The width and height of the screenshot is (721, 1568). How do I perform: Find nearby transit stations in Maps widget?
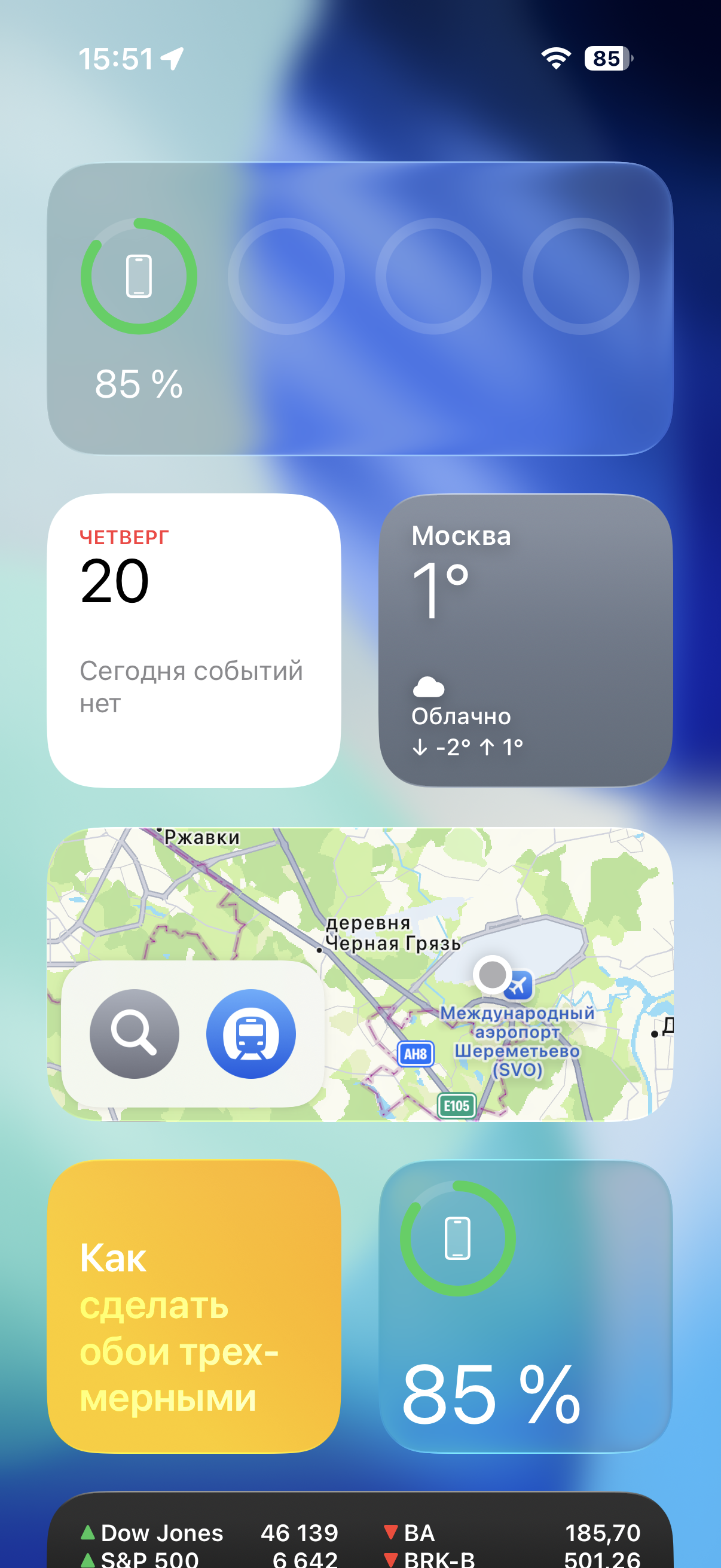(x=250, y=1033)
